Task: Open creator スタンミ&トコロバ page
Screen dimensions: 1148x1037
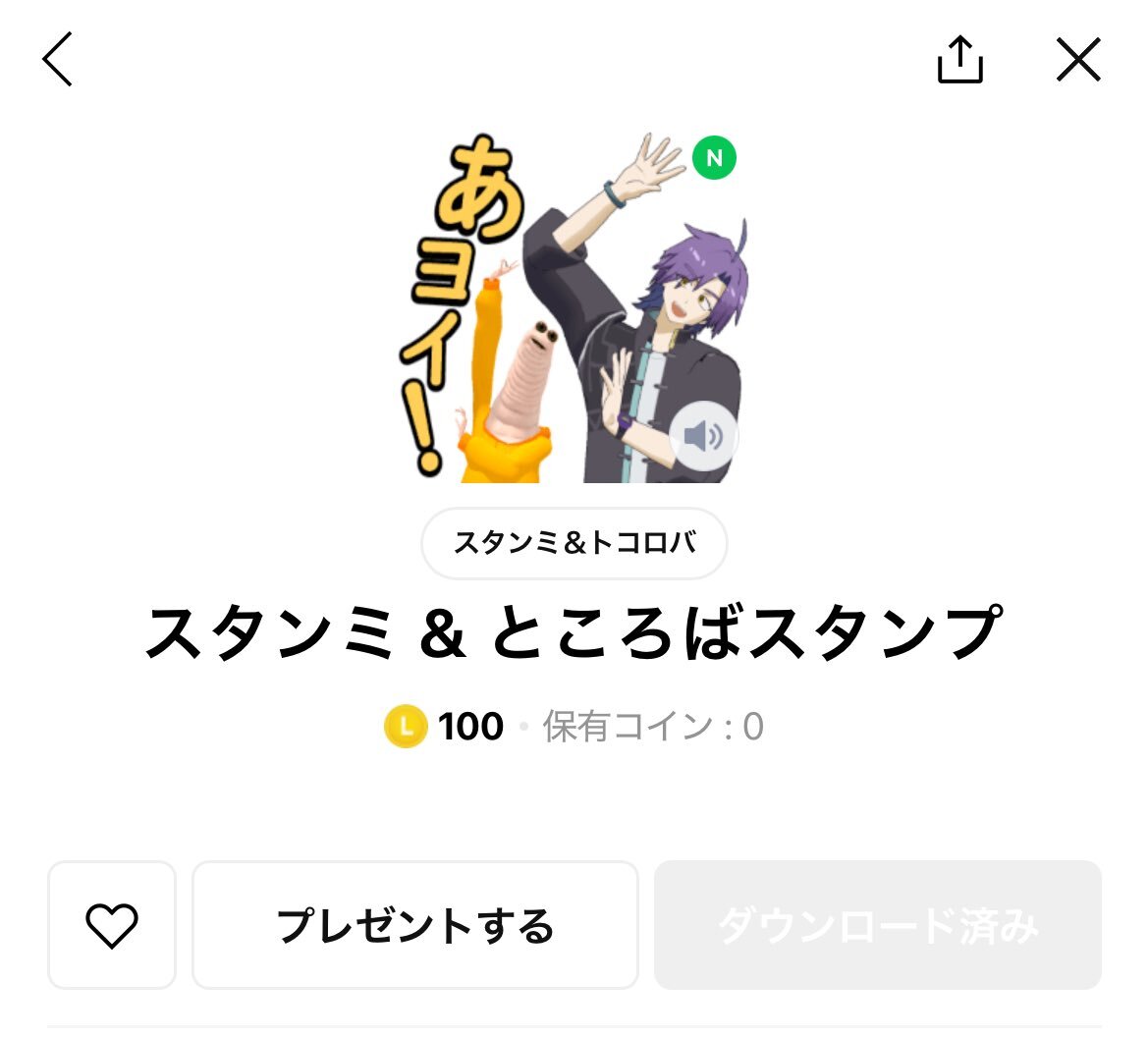Action: pyautogui.click(x=574, y=542)
